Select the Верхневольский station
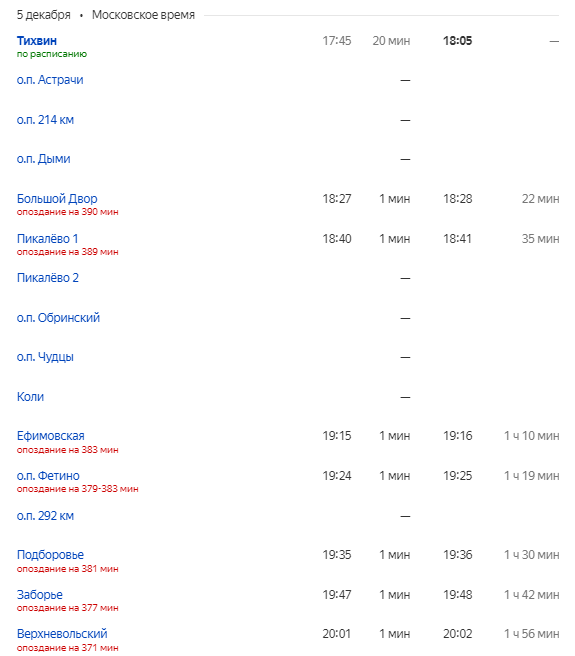This screenshot has height=656, width=575. click(x=62, y=634)
